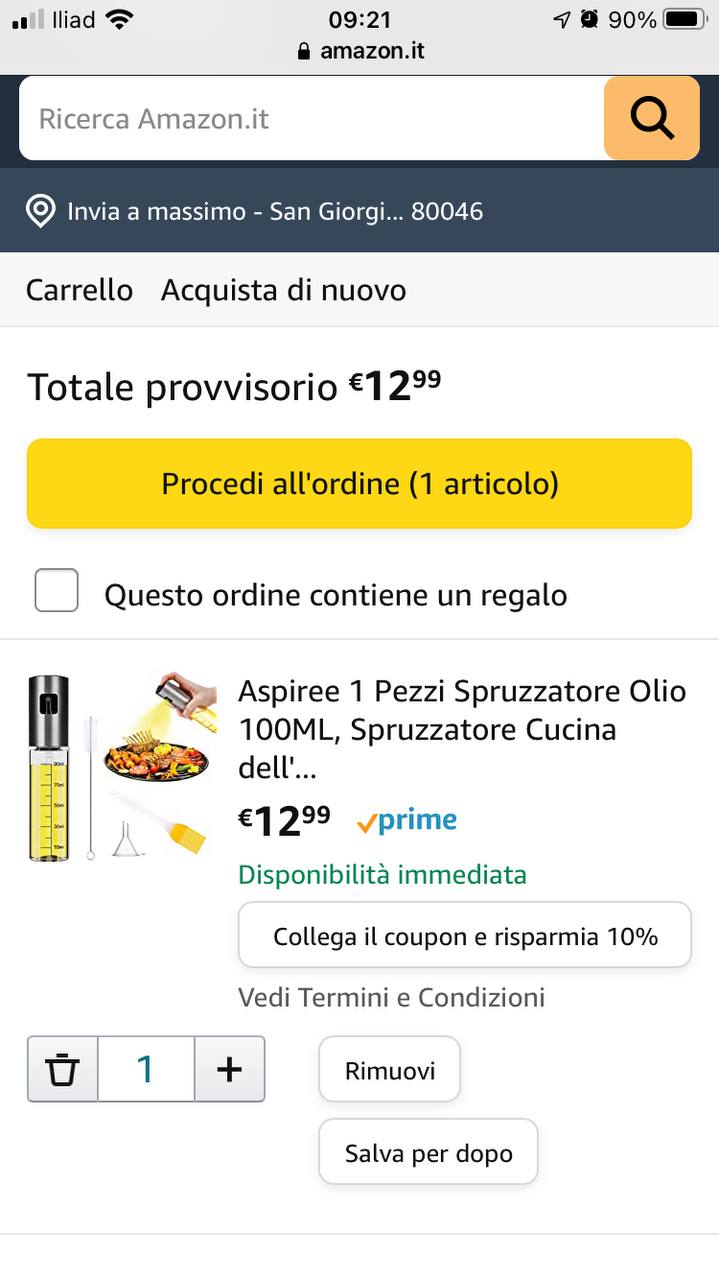Select Salva per dopo
Screen dimensions: 719x1280
428,1152
